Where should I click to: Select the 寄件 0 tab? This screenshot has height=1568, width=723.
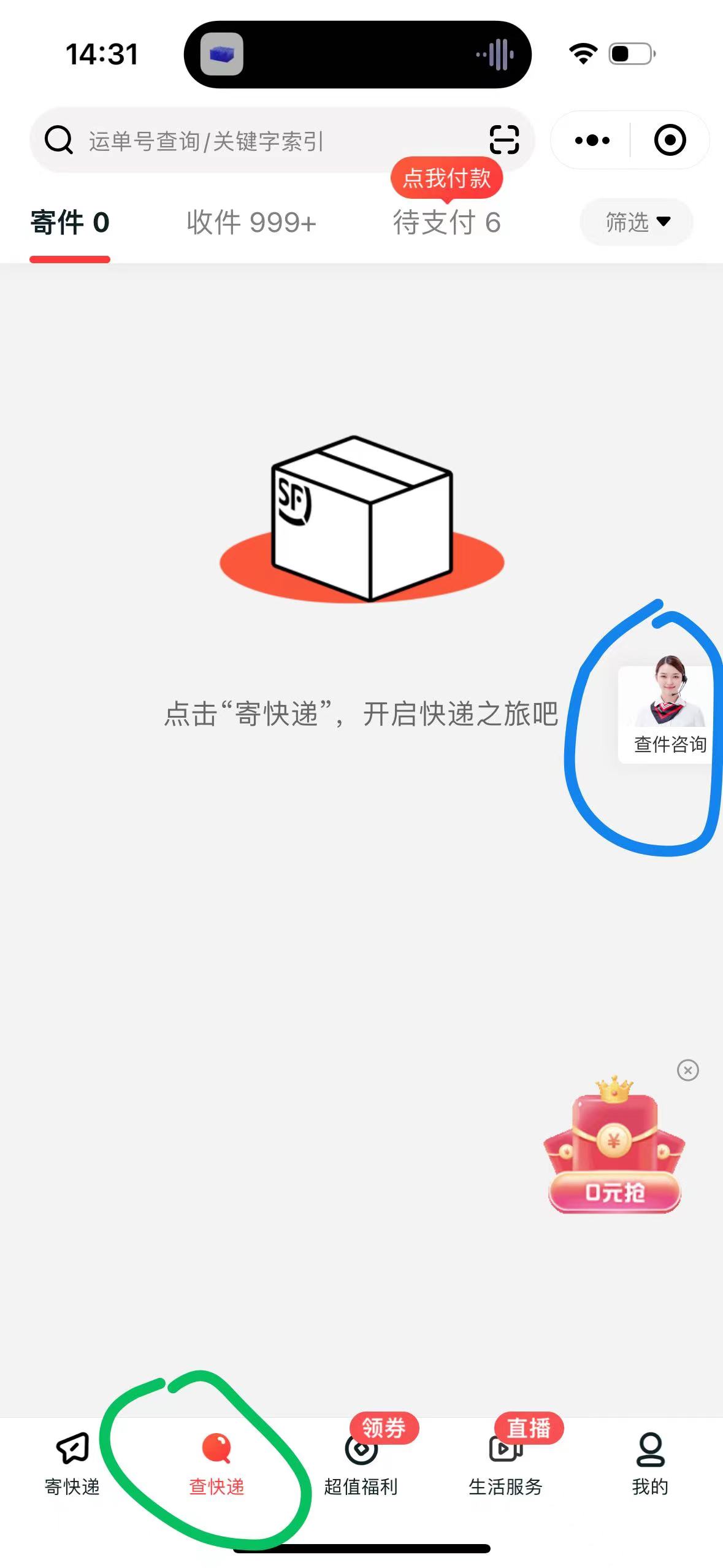70,222
